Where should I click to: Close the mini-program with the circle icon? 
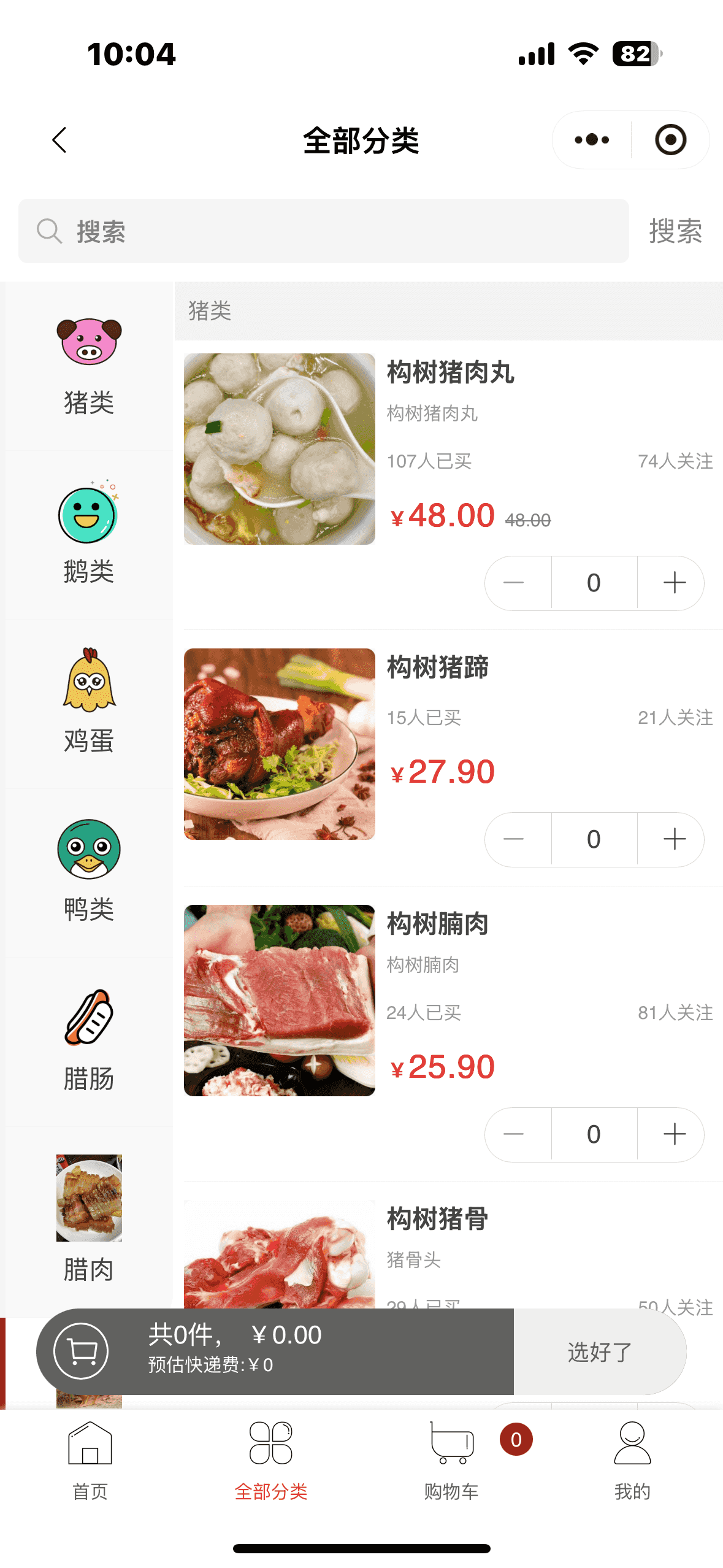click(x=670, y=140)
